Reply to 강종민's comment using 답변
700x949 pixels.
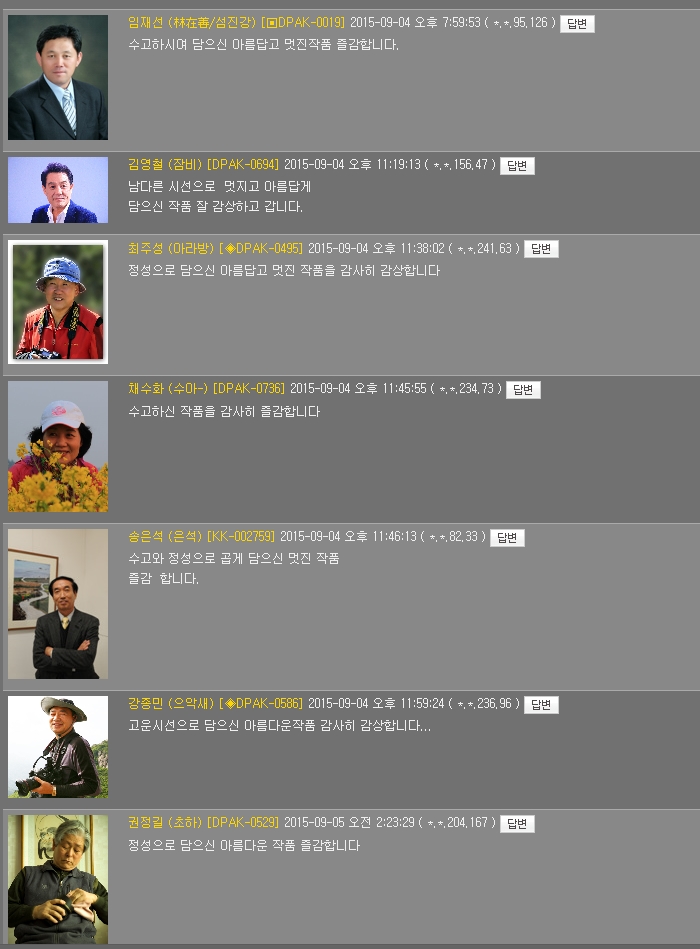pos(541,705)
